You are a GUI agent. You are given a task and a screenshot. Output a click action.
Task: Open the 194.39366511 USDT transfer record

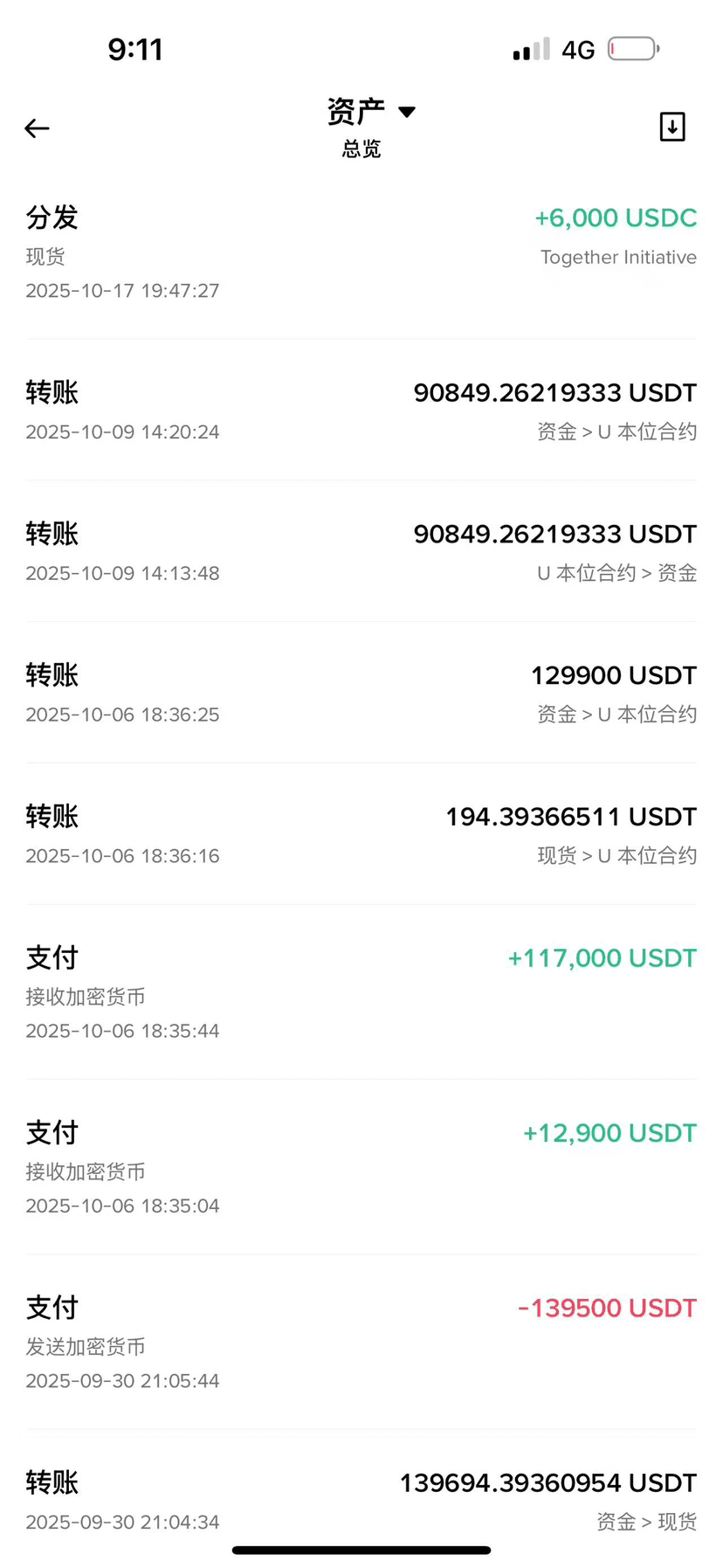click(x=361, y=835)
